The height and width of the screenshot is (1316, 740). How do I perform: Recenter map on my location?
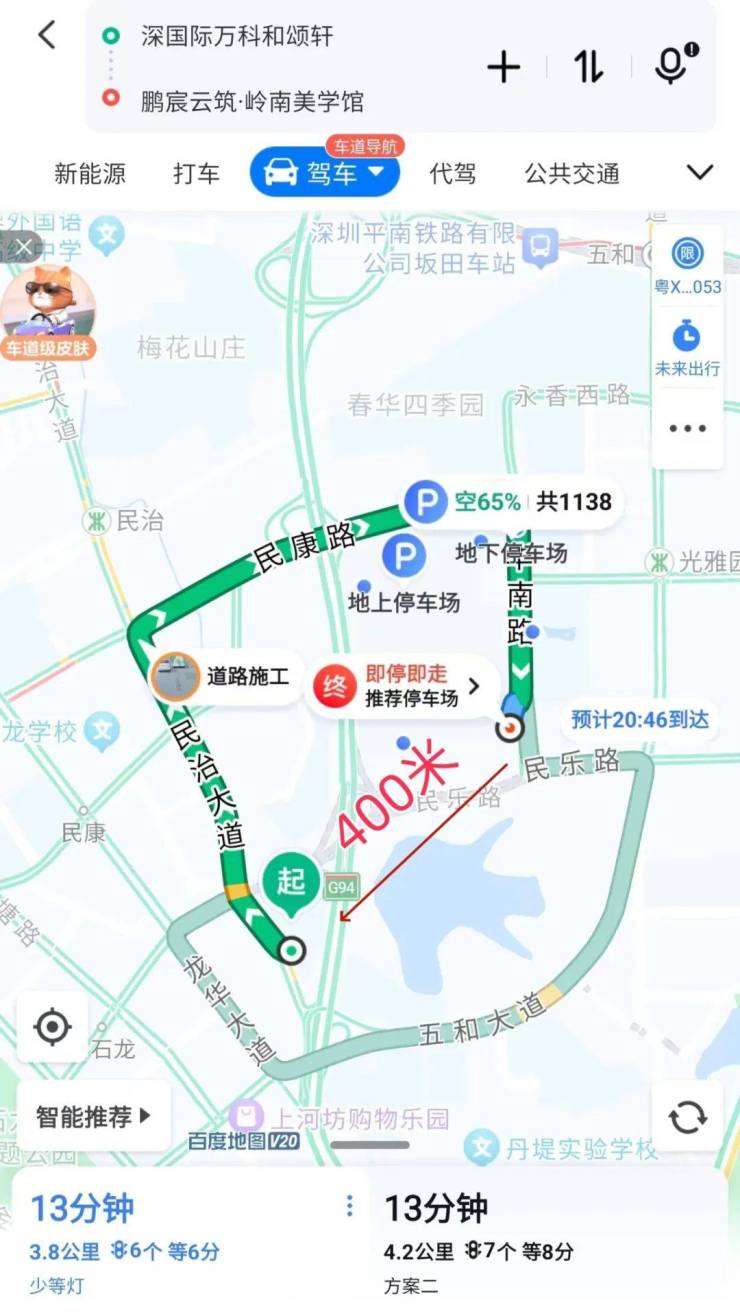pyautogui.click(x=52, y=1027)
